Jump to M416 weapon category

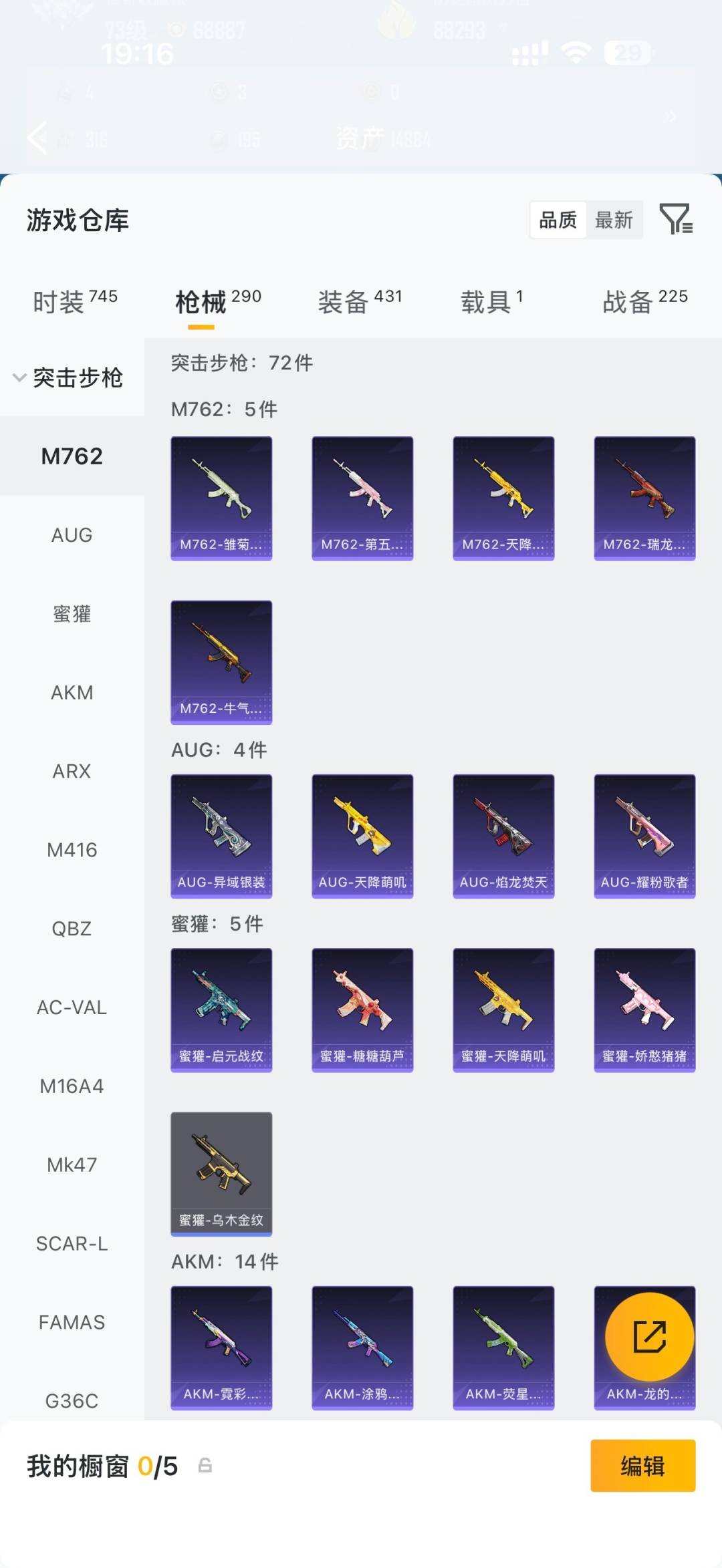(72, 850)
